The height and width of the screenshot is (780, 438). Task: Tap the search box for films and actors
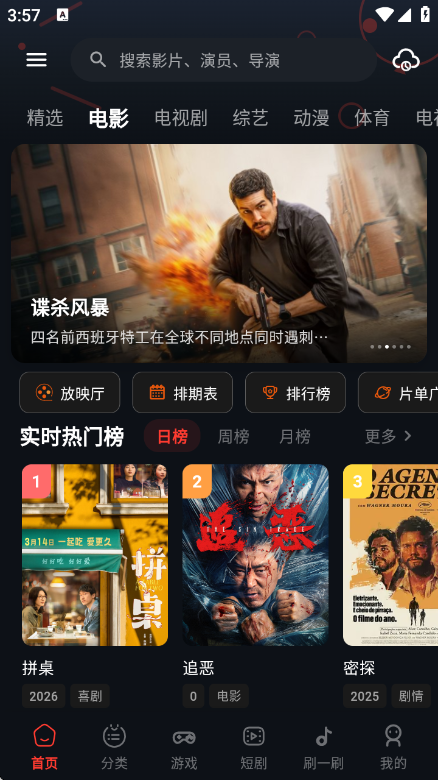(223, 60)
